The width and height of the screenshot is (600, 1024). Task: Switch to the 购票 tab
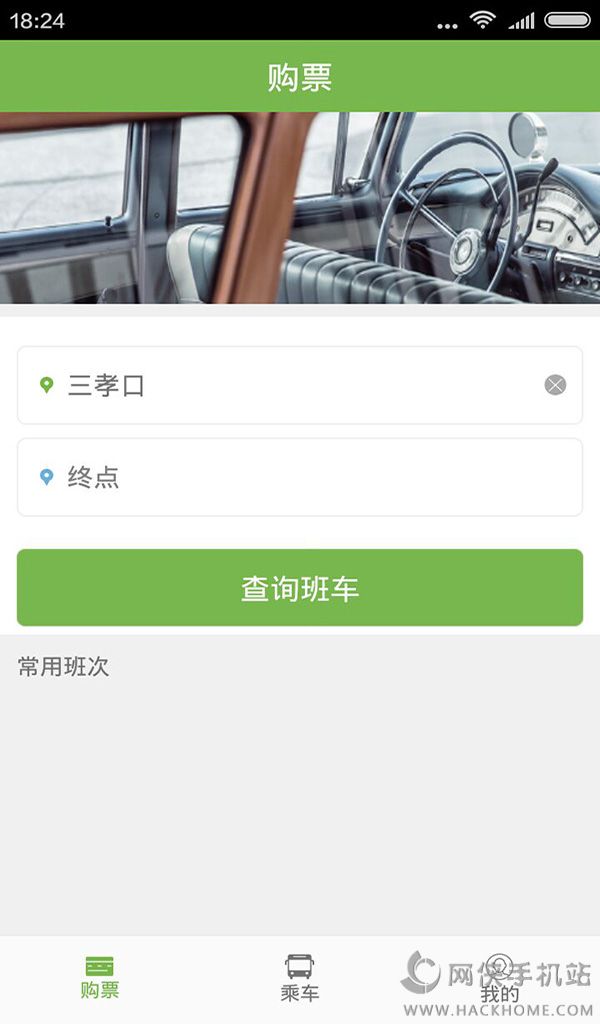[x=100, y=977]
